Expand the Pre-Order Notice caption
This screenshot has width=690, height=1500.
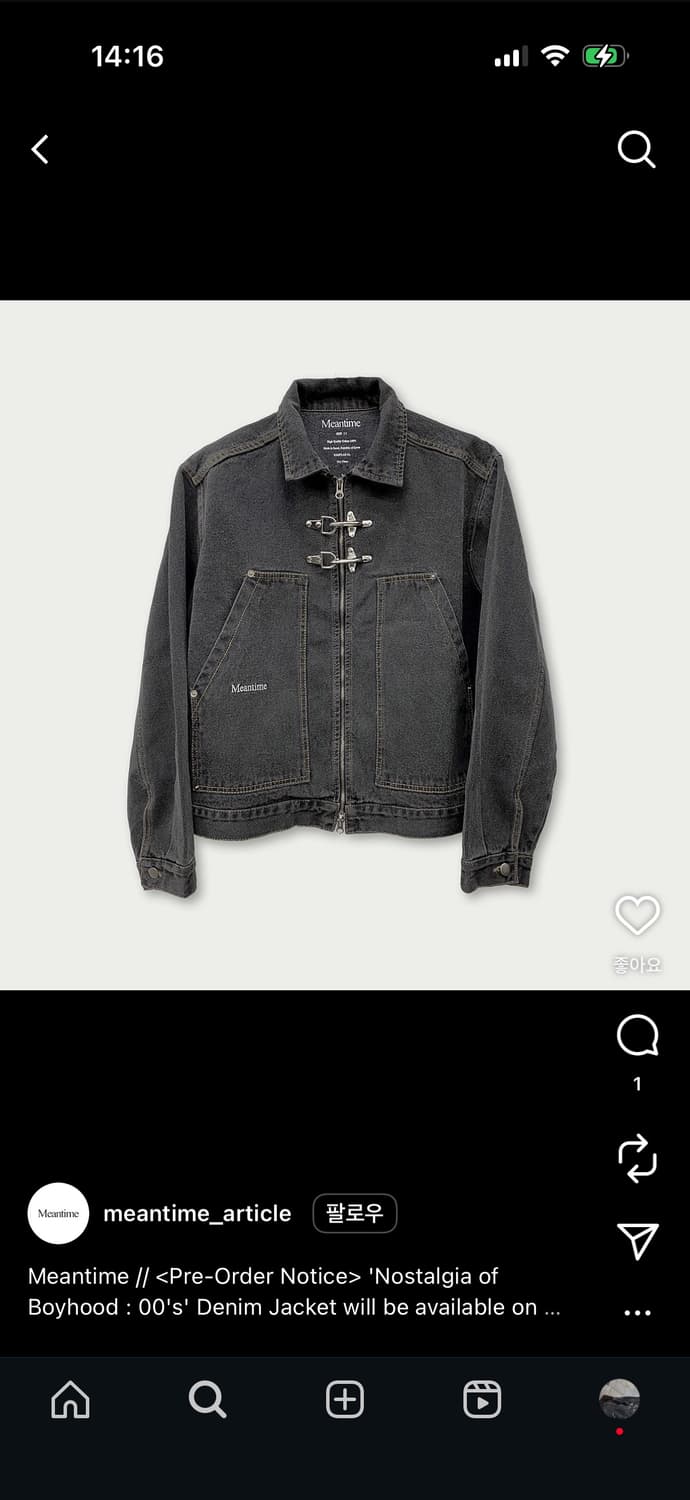click(x=552, y=1307)
